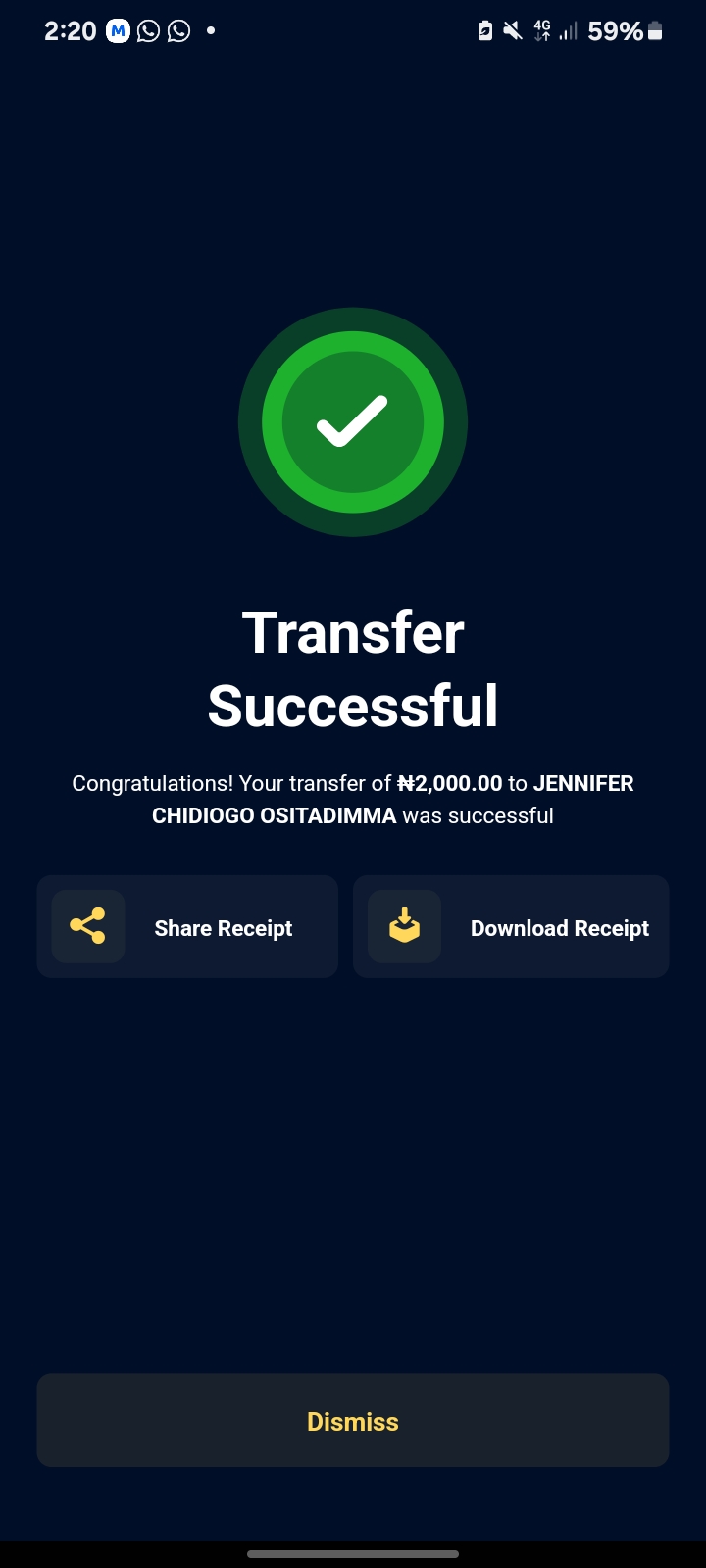706x1568 pixels.
Task: Dismiss the transfer success screen
Action: pyautogui.click(x=353, y=1421)
